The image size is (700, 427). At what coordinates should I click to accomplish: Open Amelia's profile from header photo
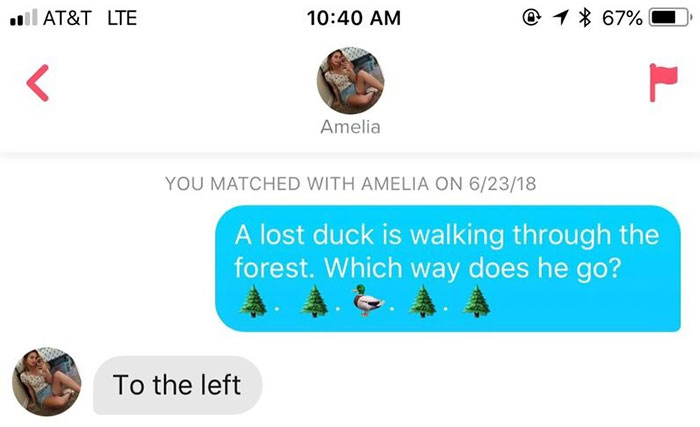pyautogui.click(x=350, y=81)
